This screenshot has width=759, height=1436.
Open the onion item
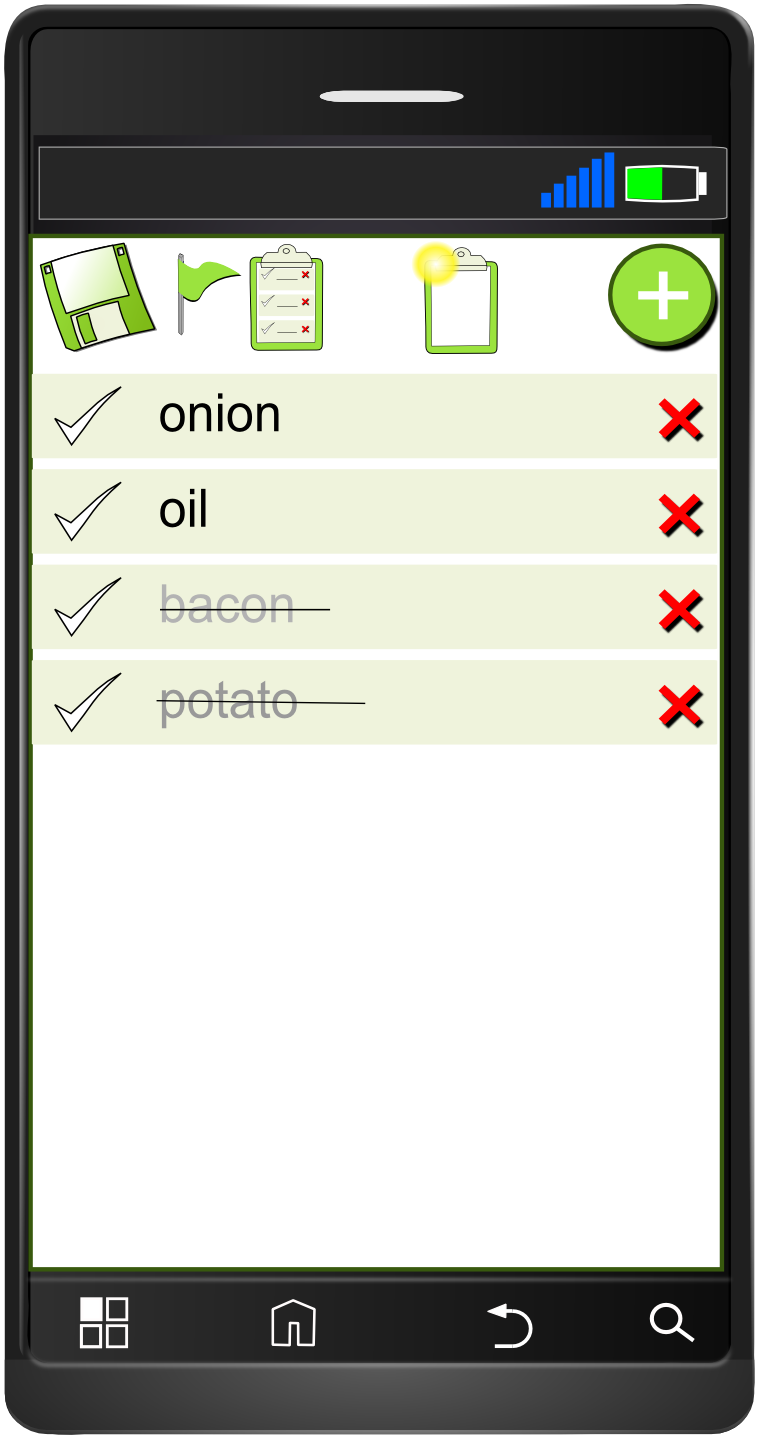click(220, 415)
